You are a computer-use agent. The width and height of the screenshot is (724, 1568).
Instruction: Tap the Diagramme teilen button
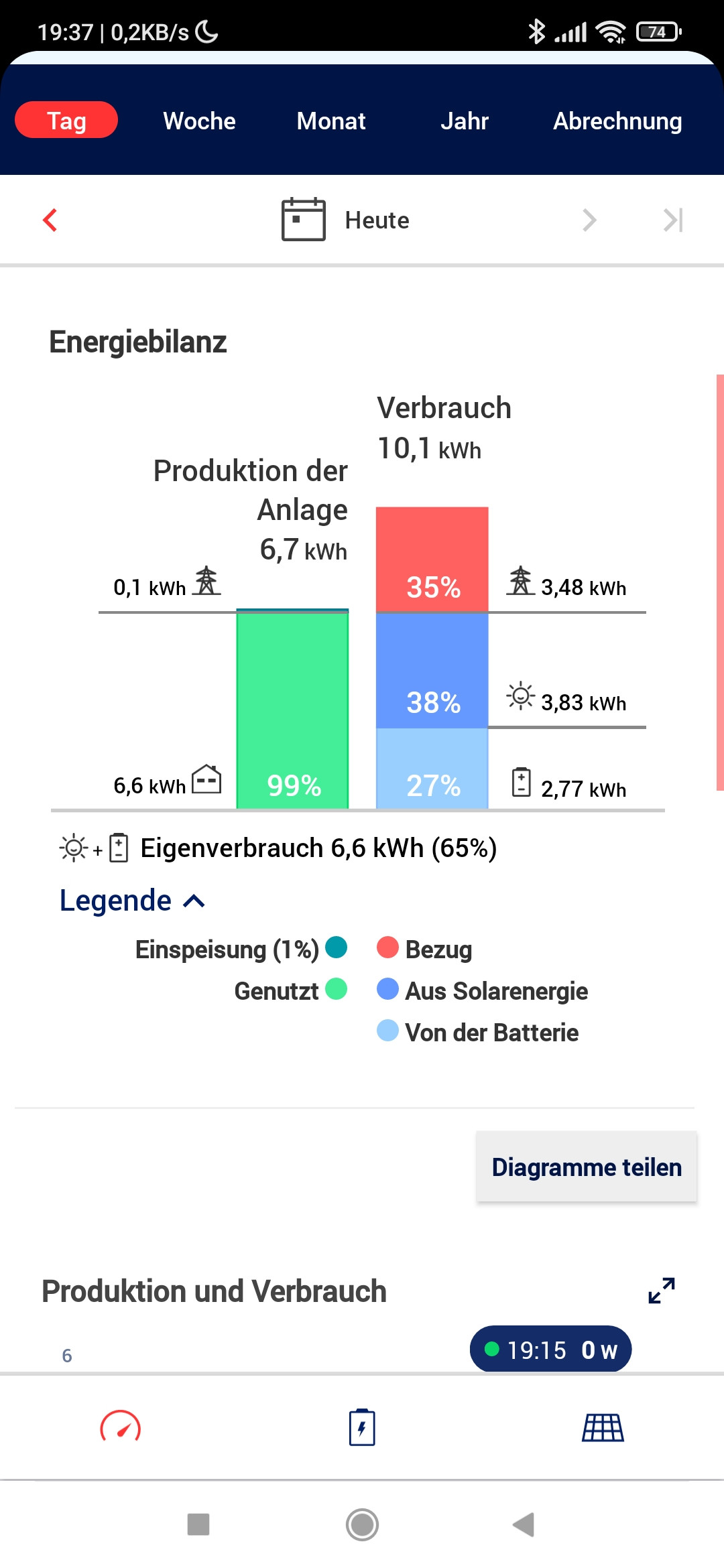pyautogui.click(x=587, y=1167)
